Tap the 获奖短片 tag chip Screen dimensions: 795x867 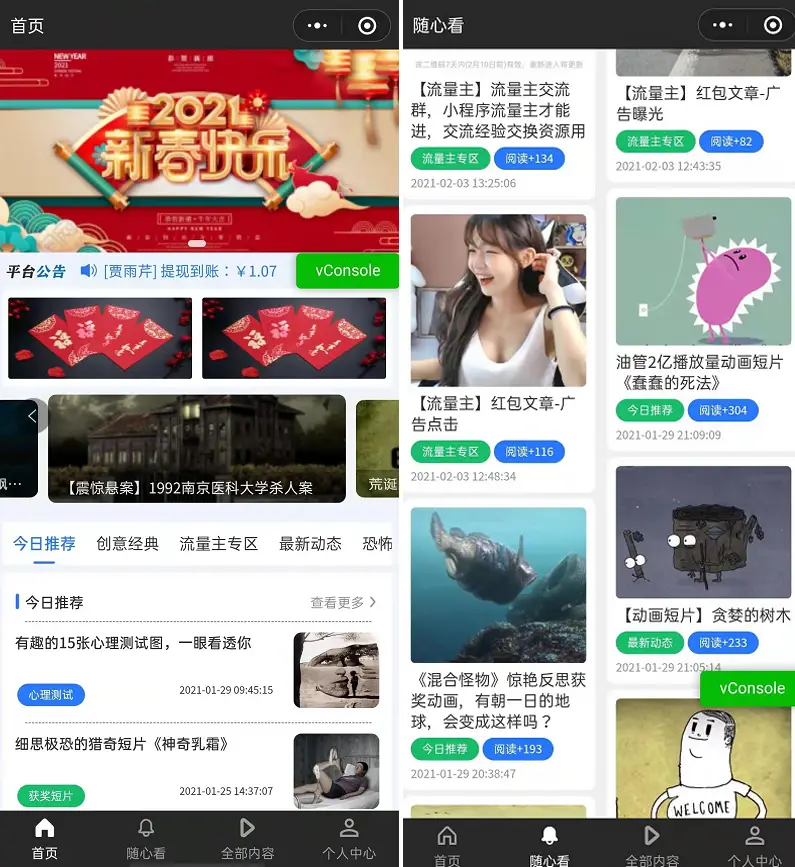click(51, 796)
